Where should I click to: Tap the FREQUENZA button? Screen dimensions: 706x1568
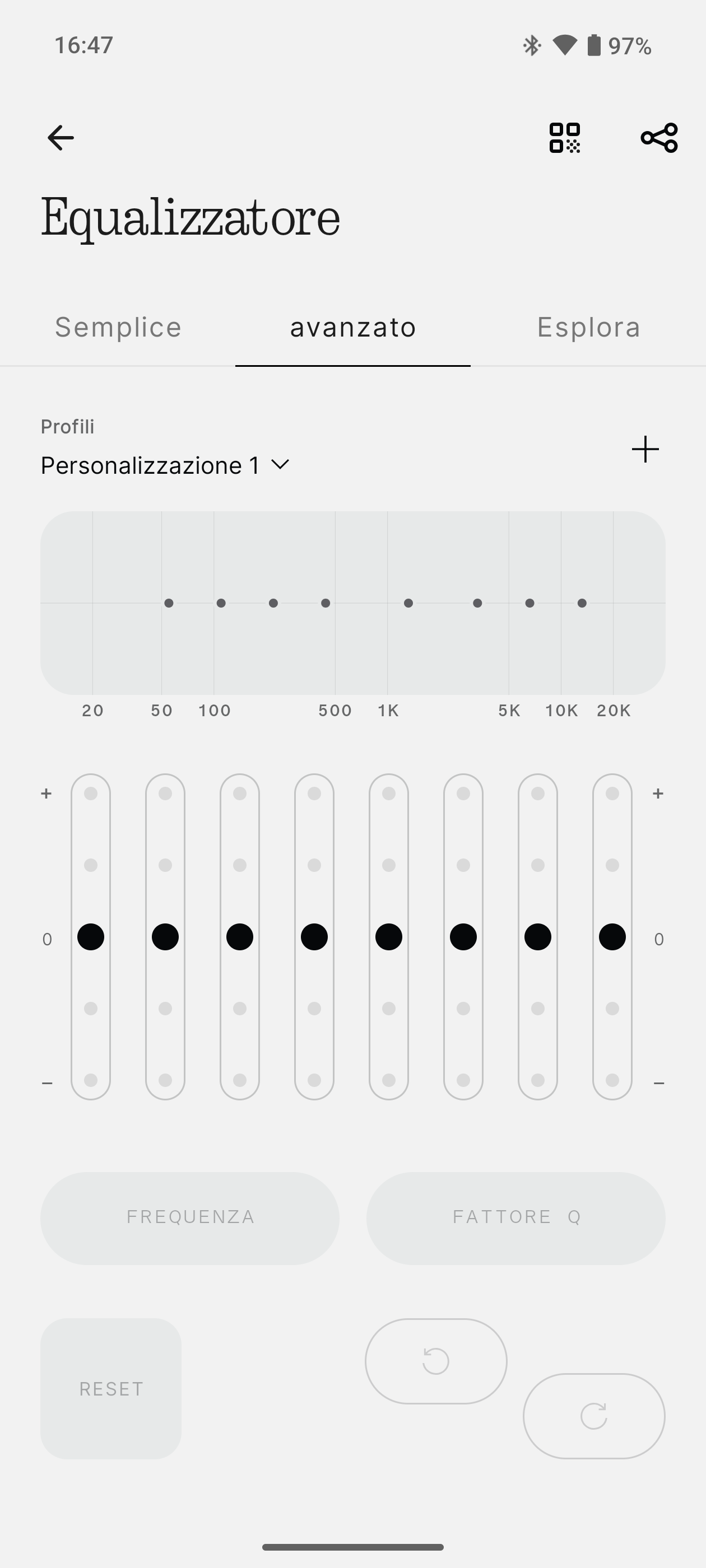tap(190, 1217)
